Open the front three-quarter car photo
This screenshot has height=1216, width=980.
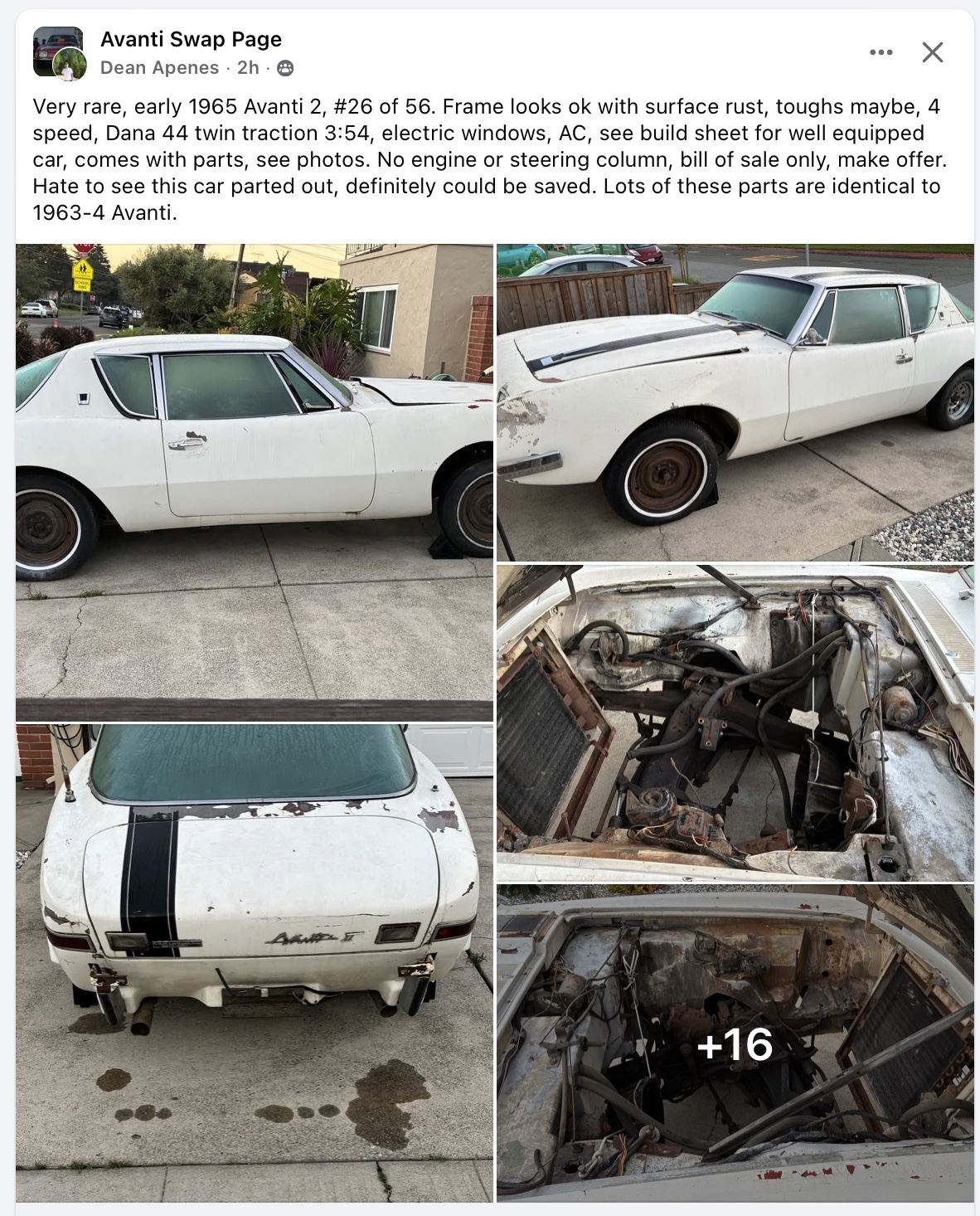tap(735, 402)
